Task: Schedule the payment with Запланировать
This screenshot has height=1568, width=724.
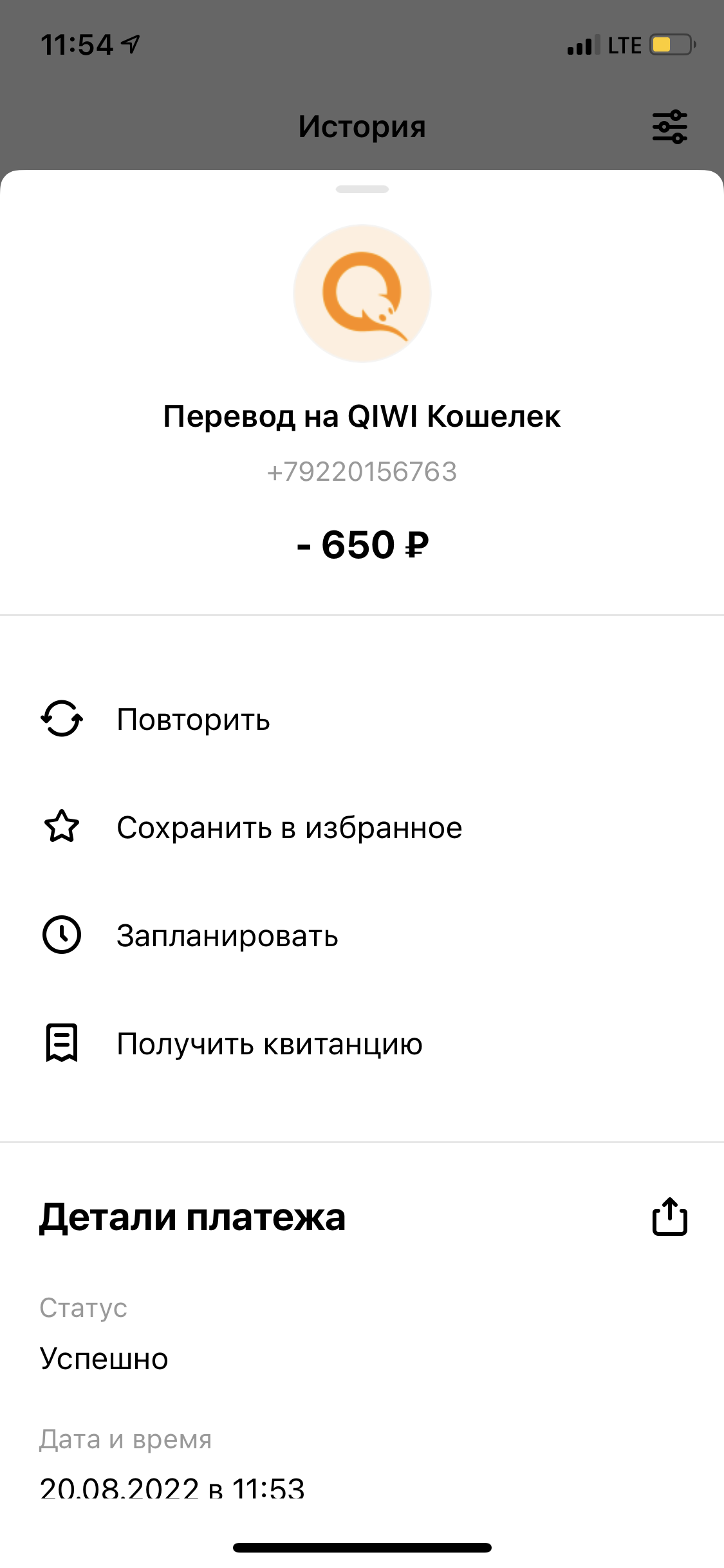Action: click(x=362, y=935)
